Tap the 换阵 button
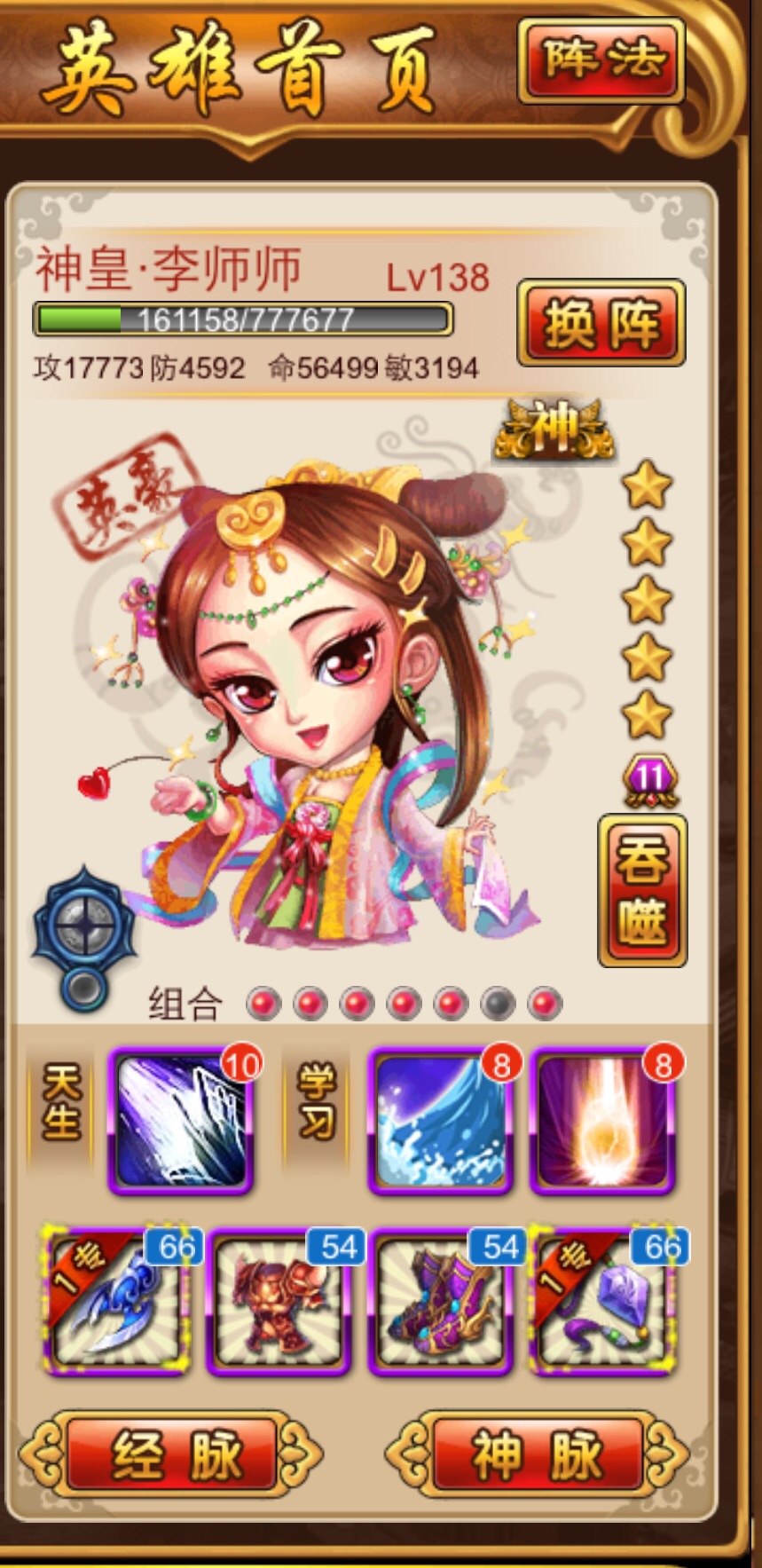 [601, 323]
